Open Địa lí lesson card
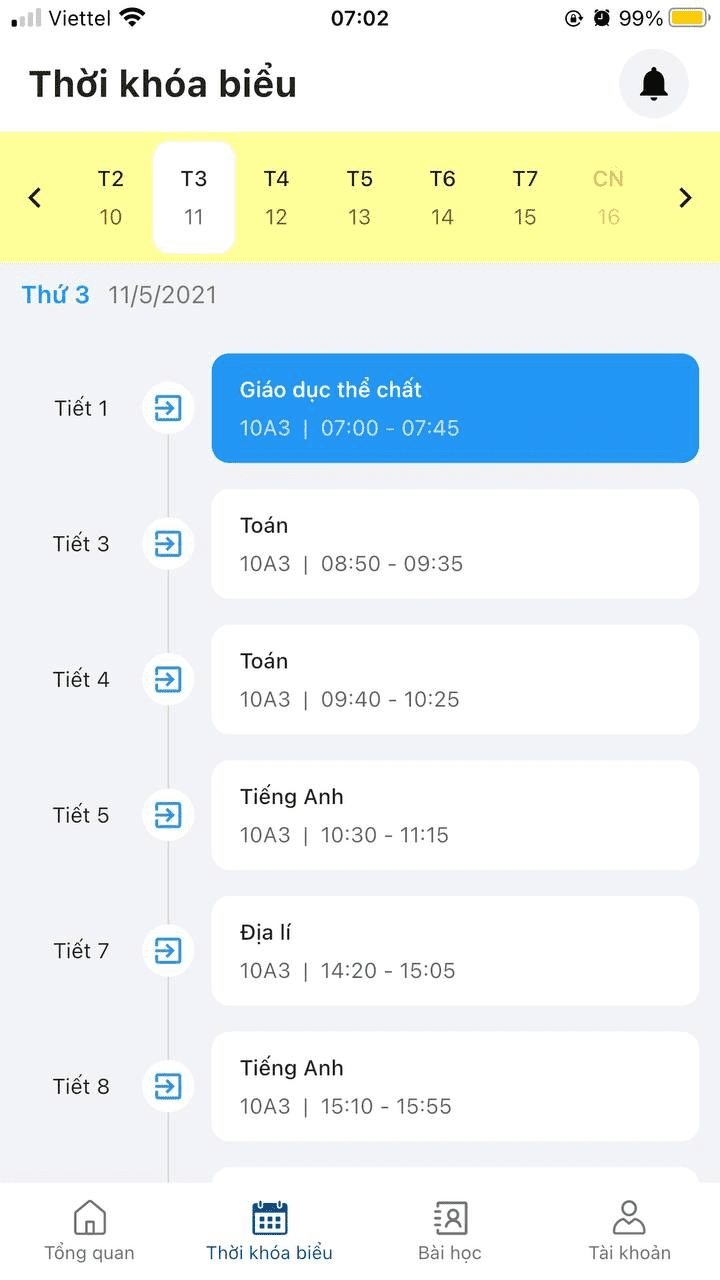 (x=455, y=951)
